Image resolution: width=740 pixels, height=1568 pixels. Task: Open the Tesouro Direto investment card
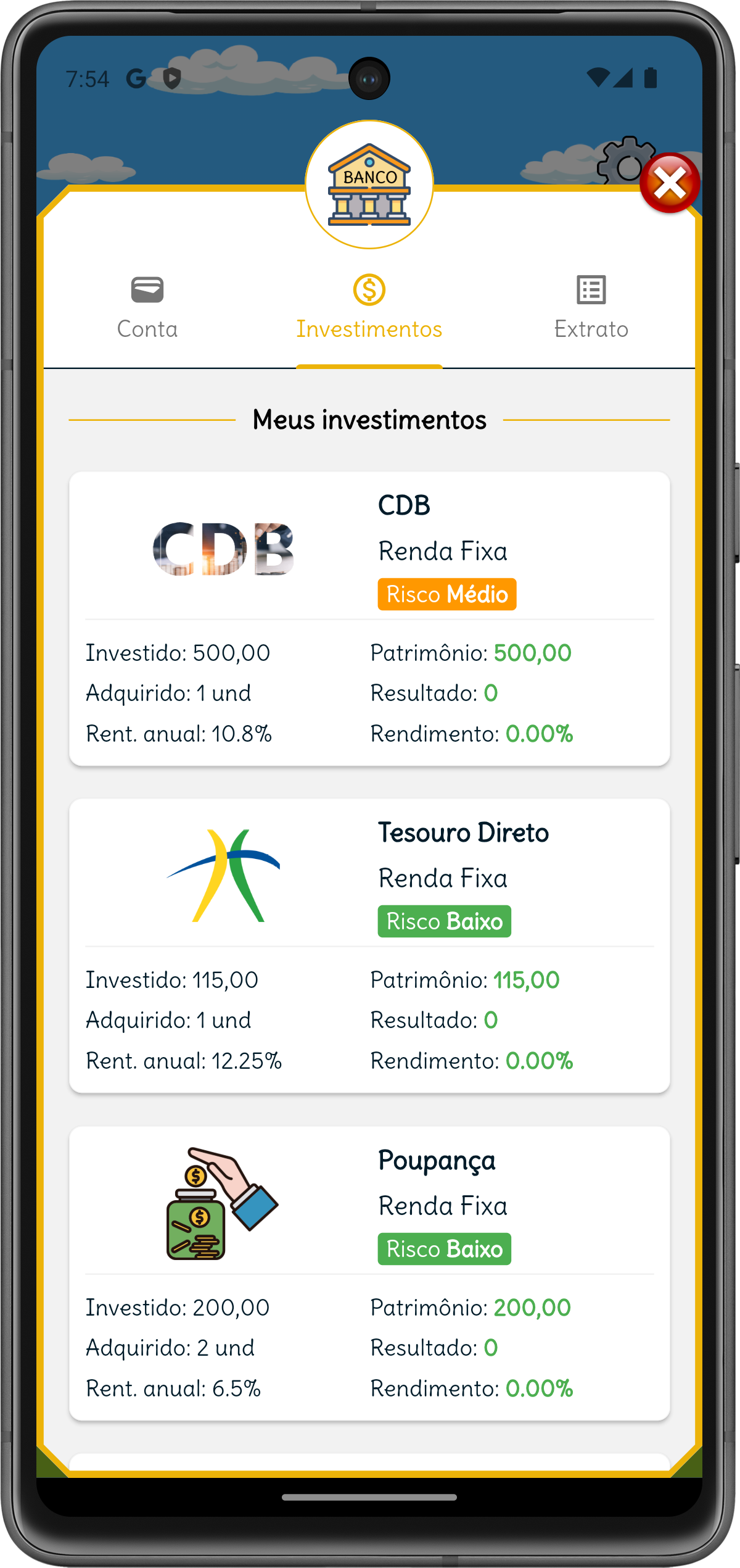pos(369,945)
